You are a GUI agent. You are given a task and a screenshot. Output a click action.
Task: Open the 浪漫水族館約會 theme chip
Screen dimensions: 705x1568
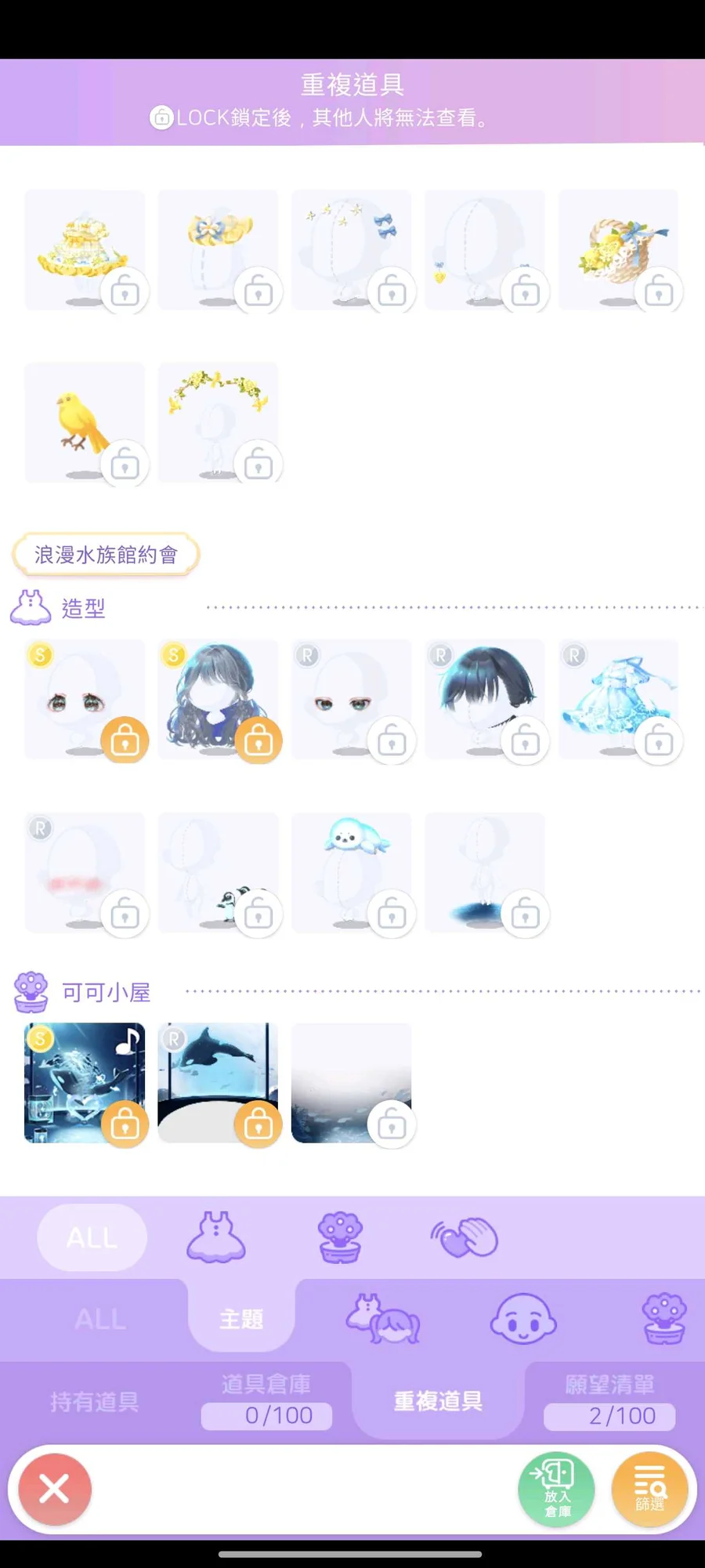(106, 555)
